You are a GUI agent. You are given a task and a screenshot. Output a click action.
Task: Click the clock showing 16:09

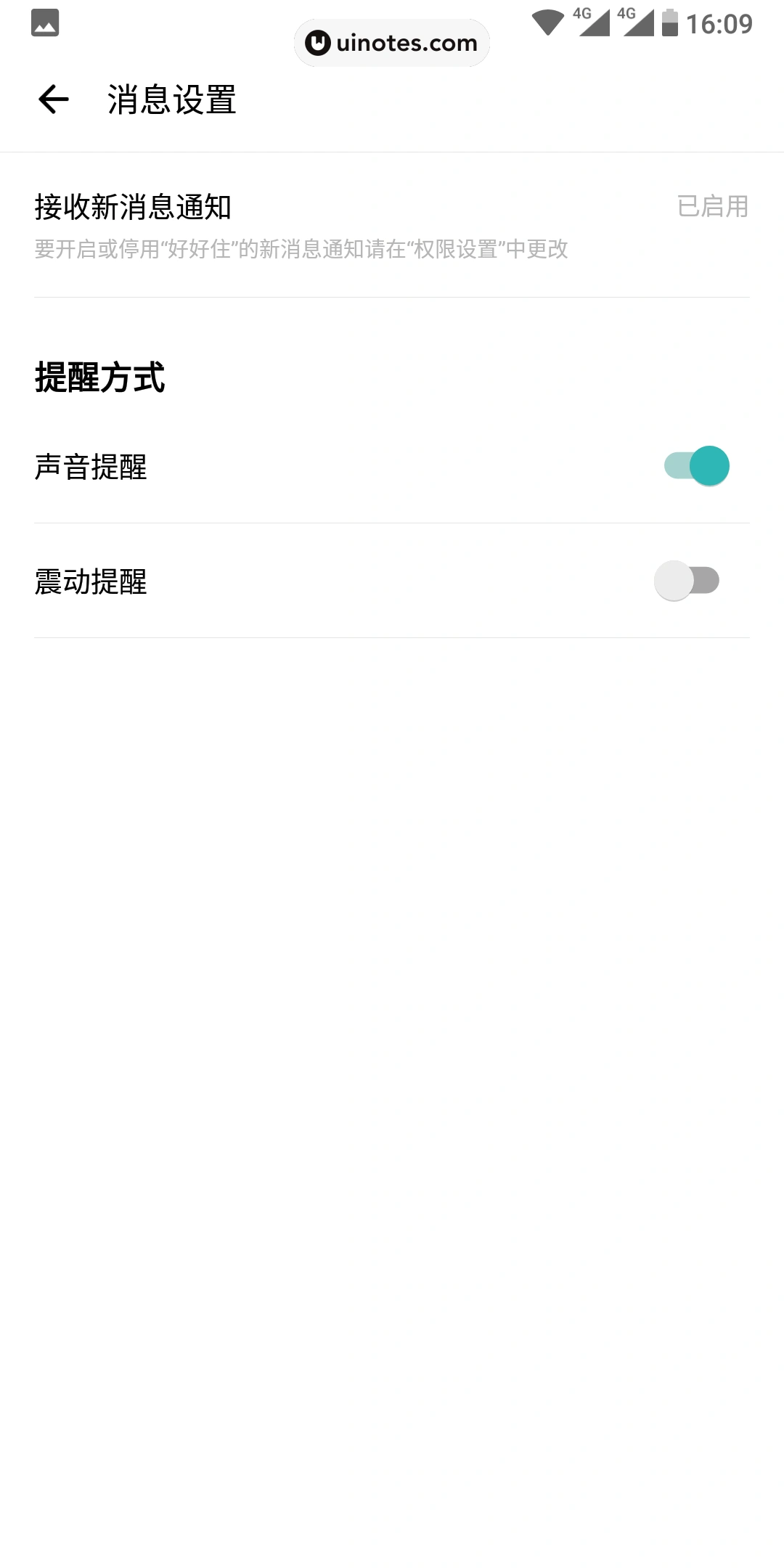tap(719, 23)
